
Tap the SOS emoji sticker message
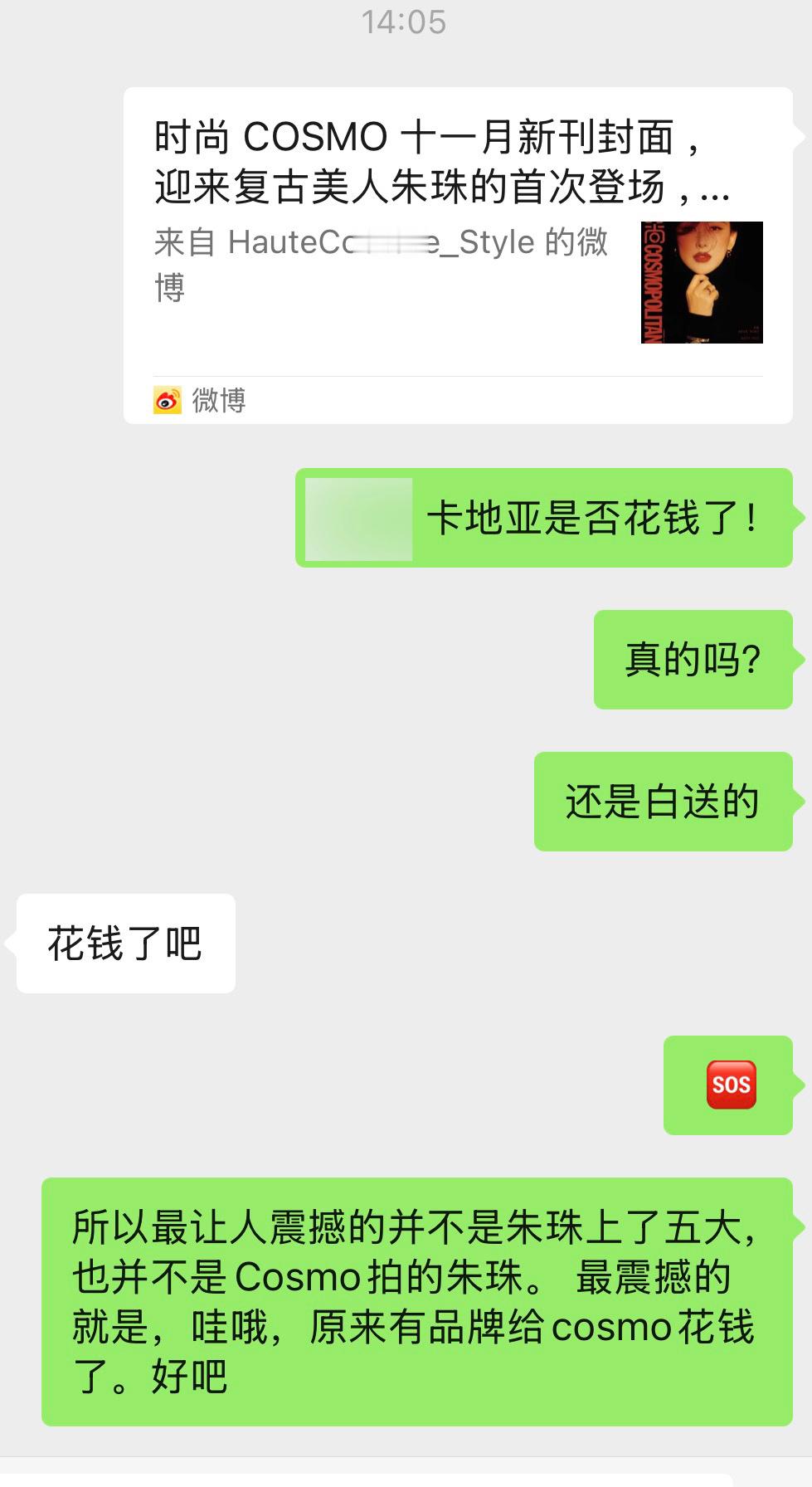pyautogui.click(x=728, y=1085)
